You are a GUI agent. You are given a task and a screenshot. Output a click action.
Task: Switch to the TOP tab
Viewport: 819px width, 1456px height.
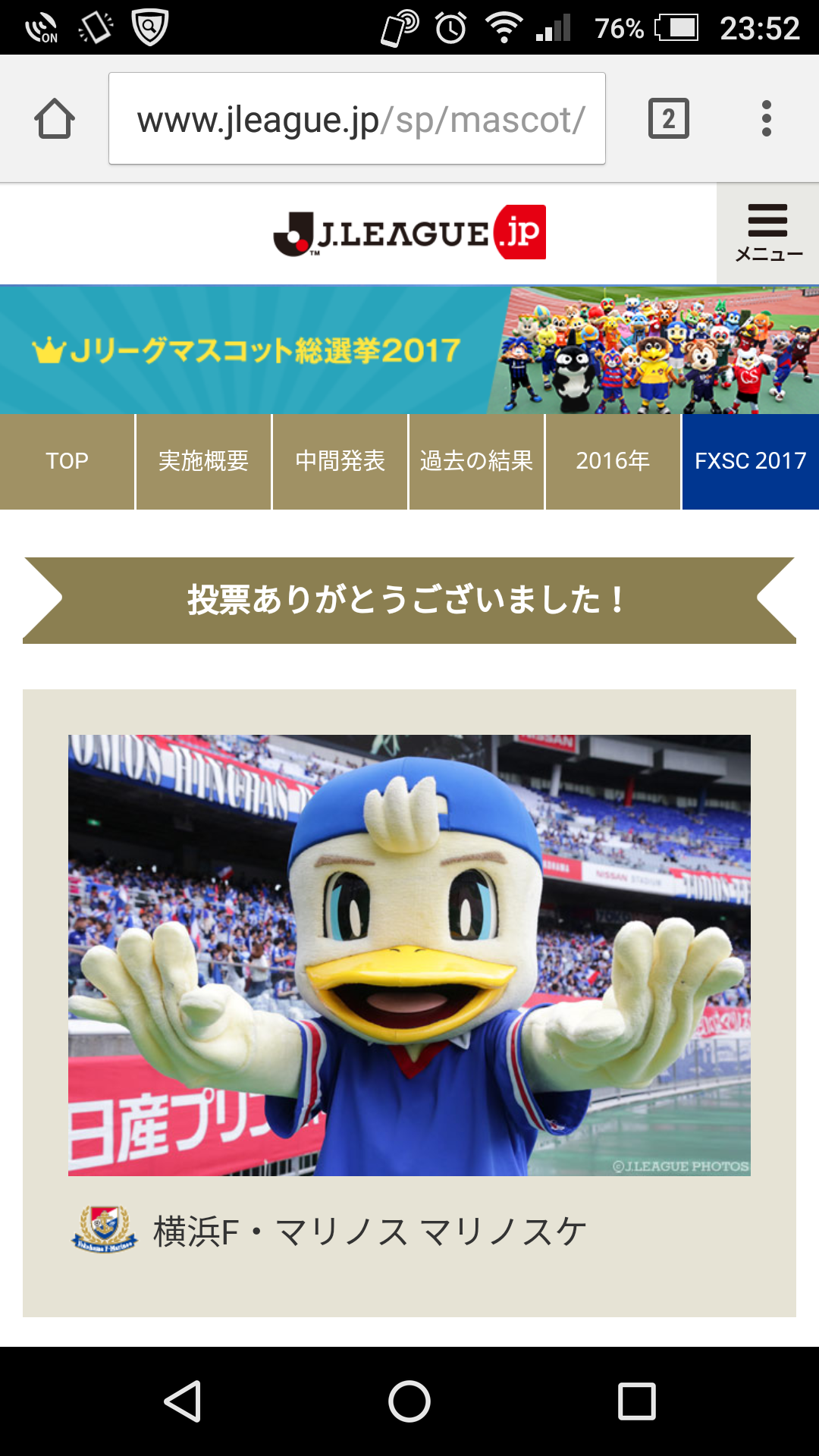click(x=67, y=461)
